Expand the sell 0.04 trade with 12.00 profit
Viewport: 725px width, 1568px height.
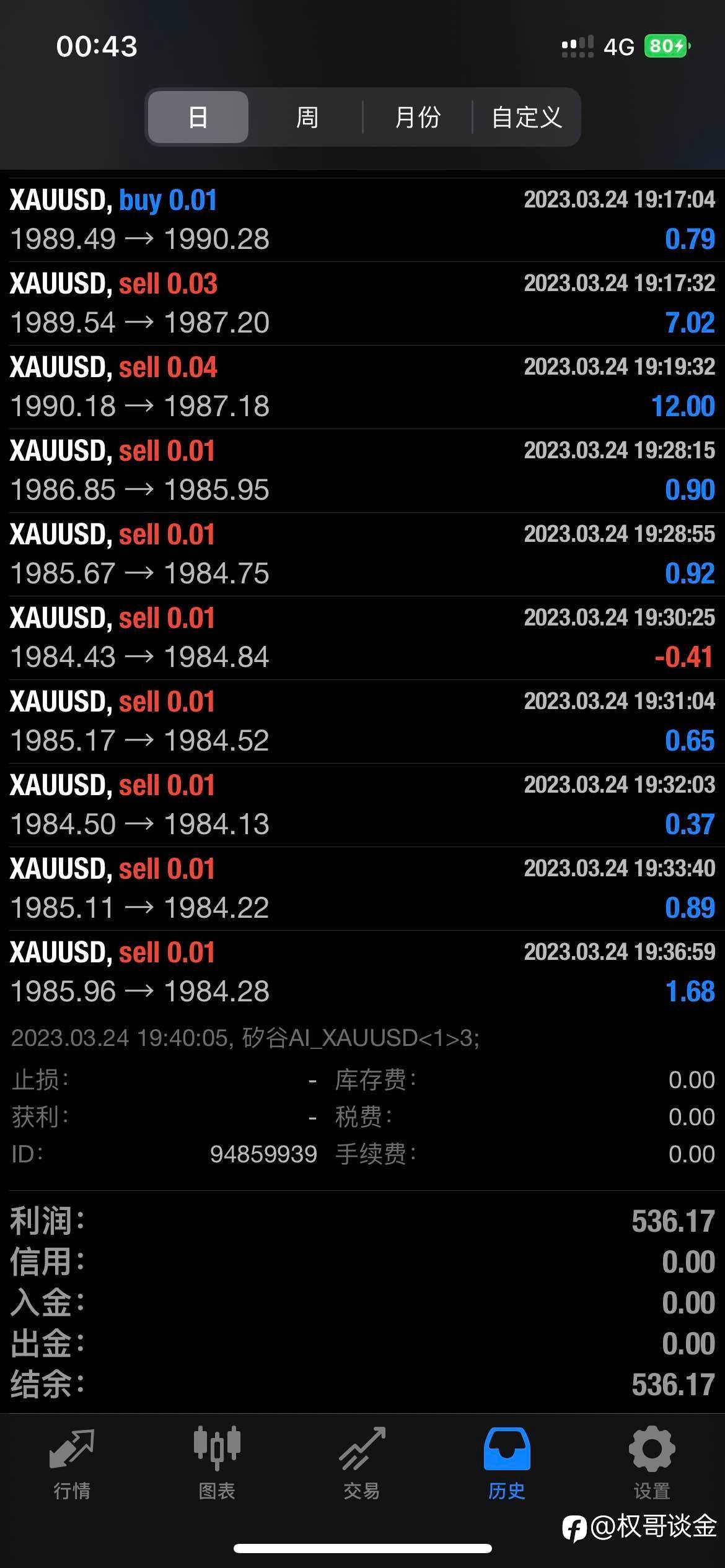[x=362, y=387]
